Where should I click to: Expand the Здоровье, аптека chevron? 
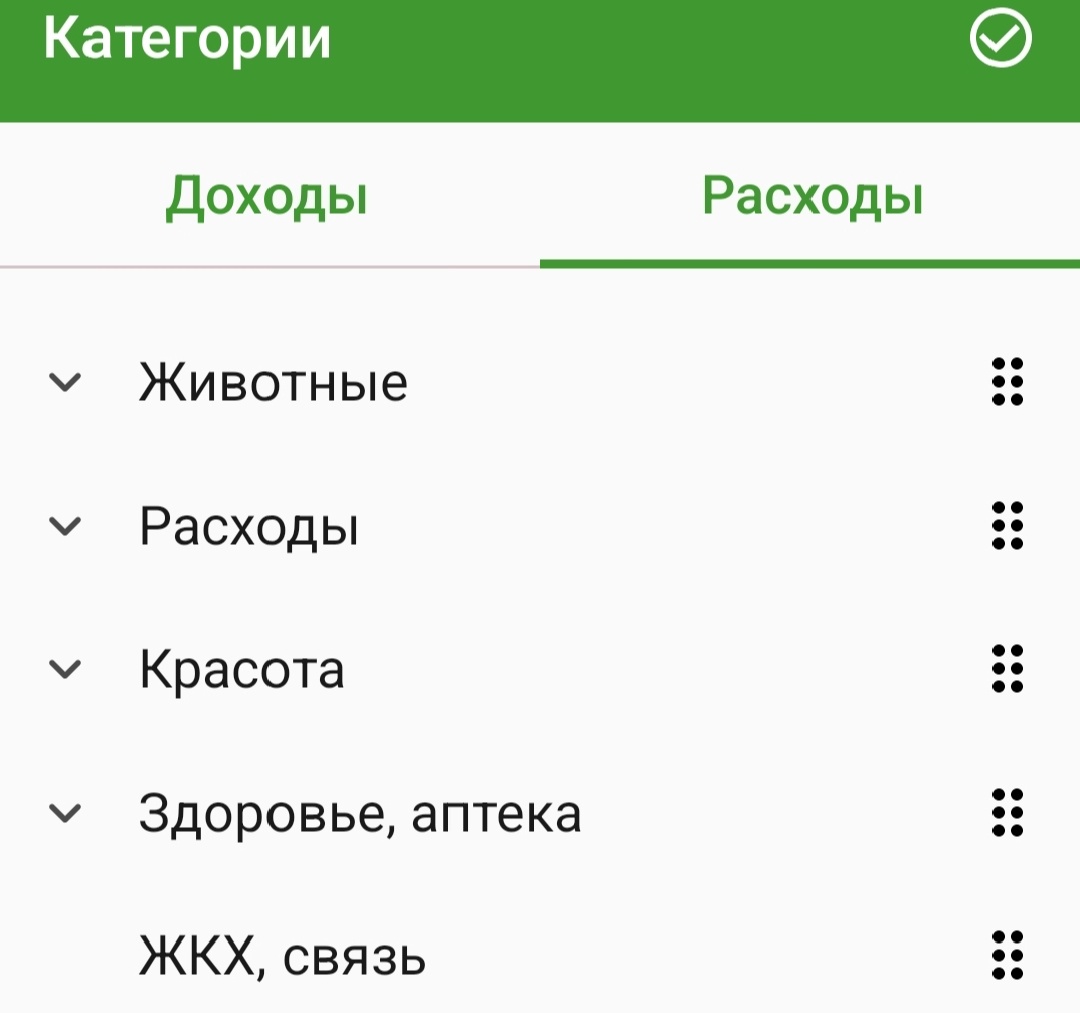click(x=65, y=813)
